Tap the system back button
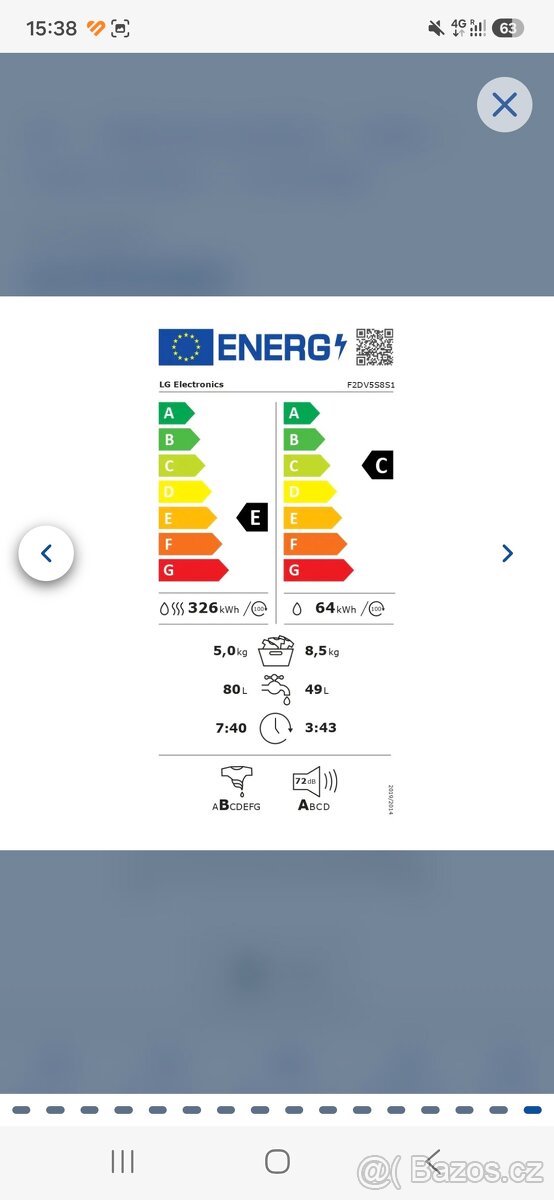Image resolution: width=554 pixels, height=1200 pixels. (x=432, y=1161)
